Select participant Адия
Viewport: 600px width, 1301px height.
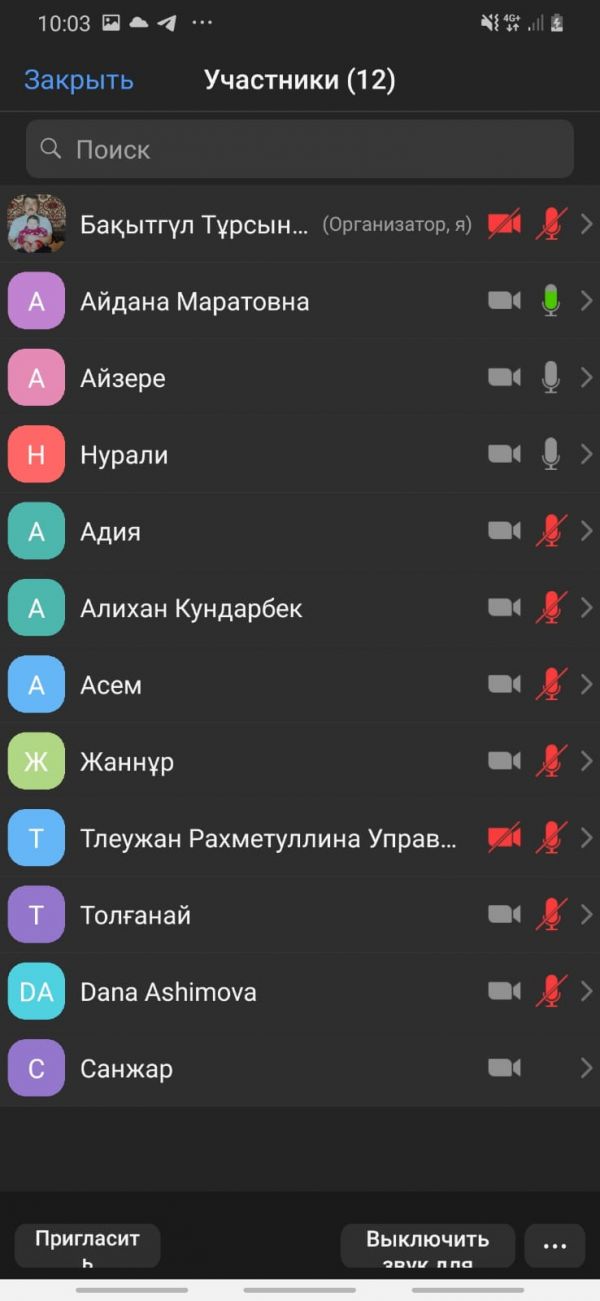click(110, 532)
